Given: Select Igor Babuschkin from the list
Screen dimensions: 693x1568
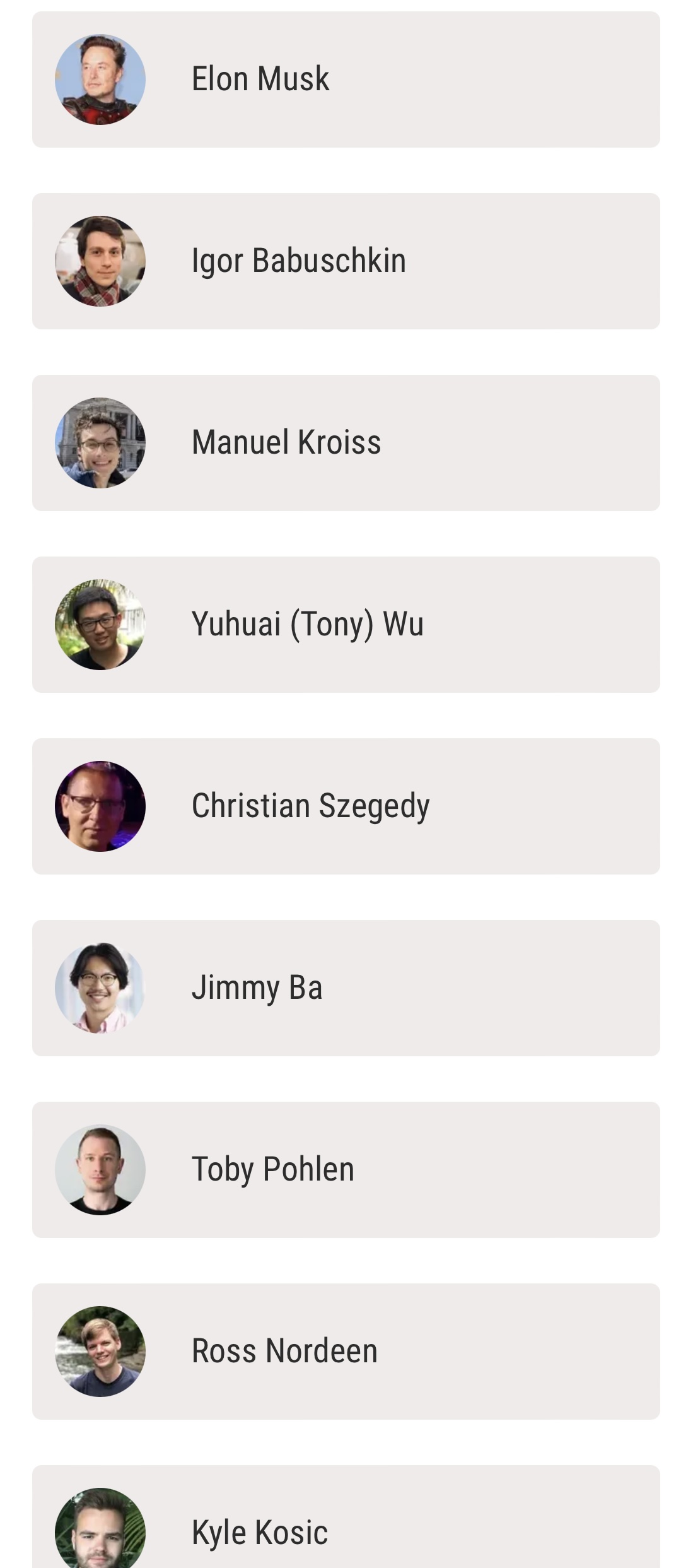Looking at the screenshot, I should point(346,261).
